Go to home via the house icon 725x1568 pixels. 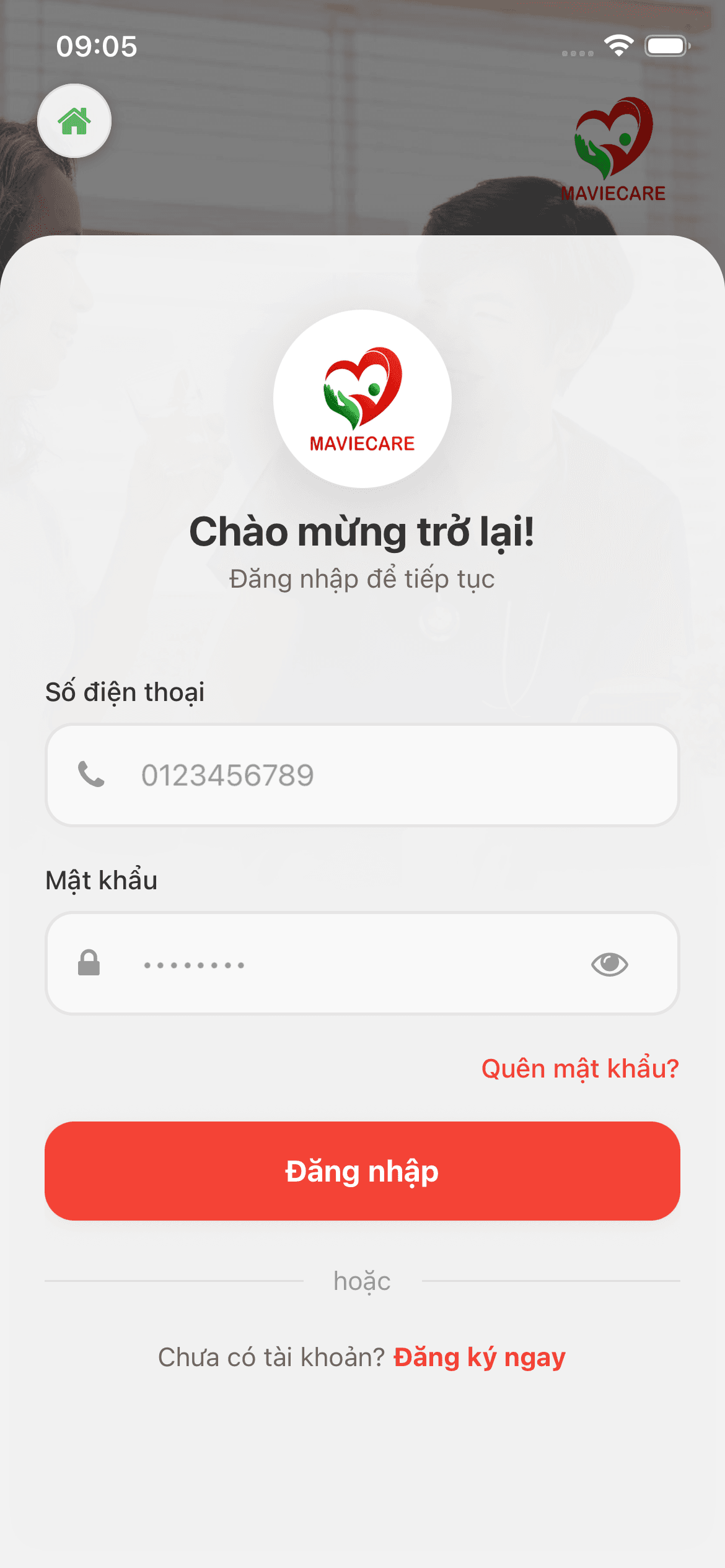[x=74, y=121]
